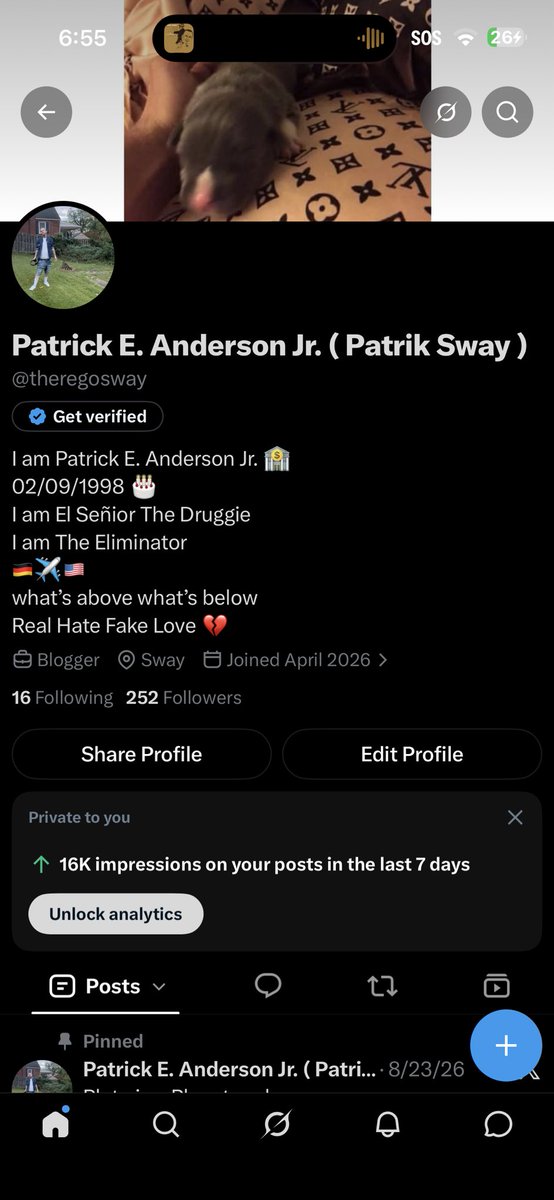View the 252 Followers list
The image size is (554, 1200).
tap(183, 698)
